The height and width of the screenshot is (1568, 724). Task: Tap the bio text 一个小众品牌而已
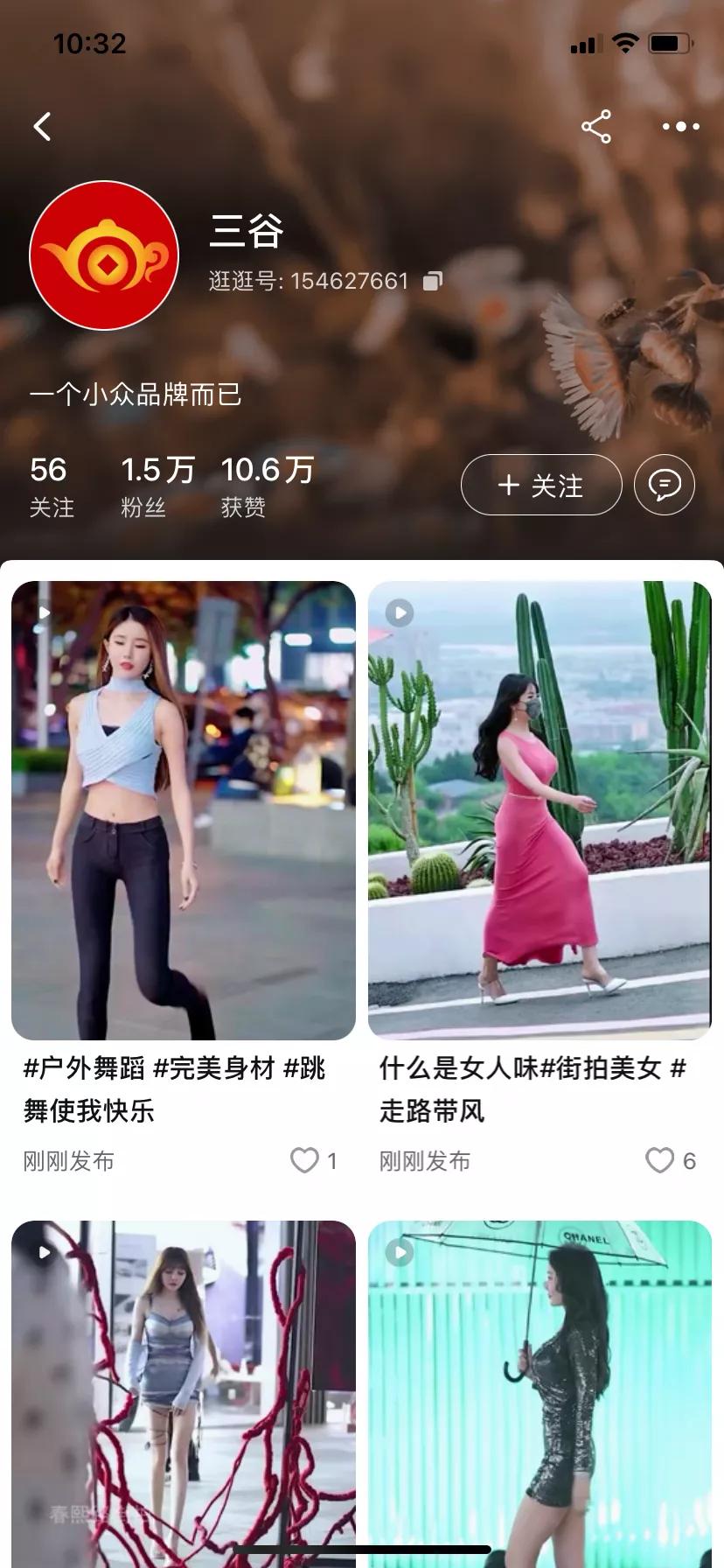(x=136, y=395)
